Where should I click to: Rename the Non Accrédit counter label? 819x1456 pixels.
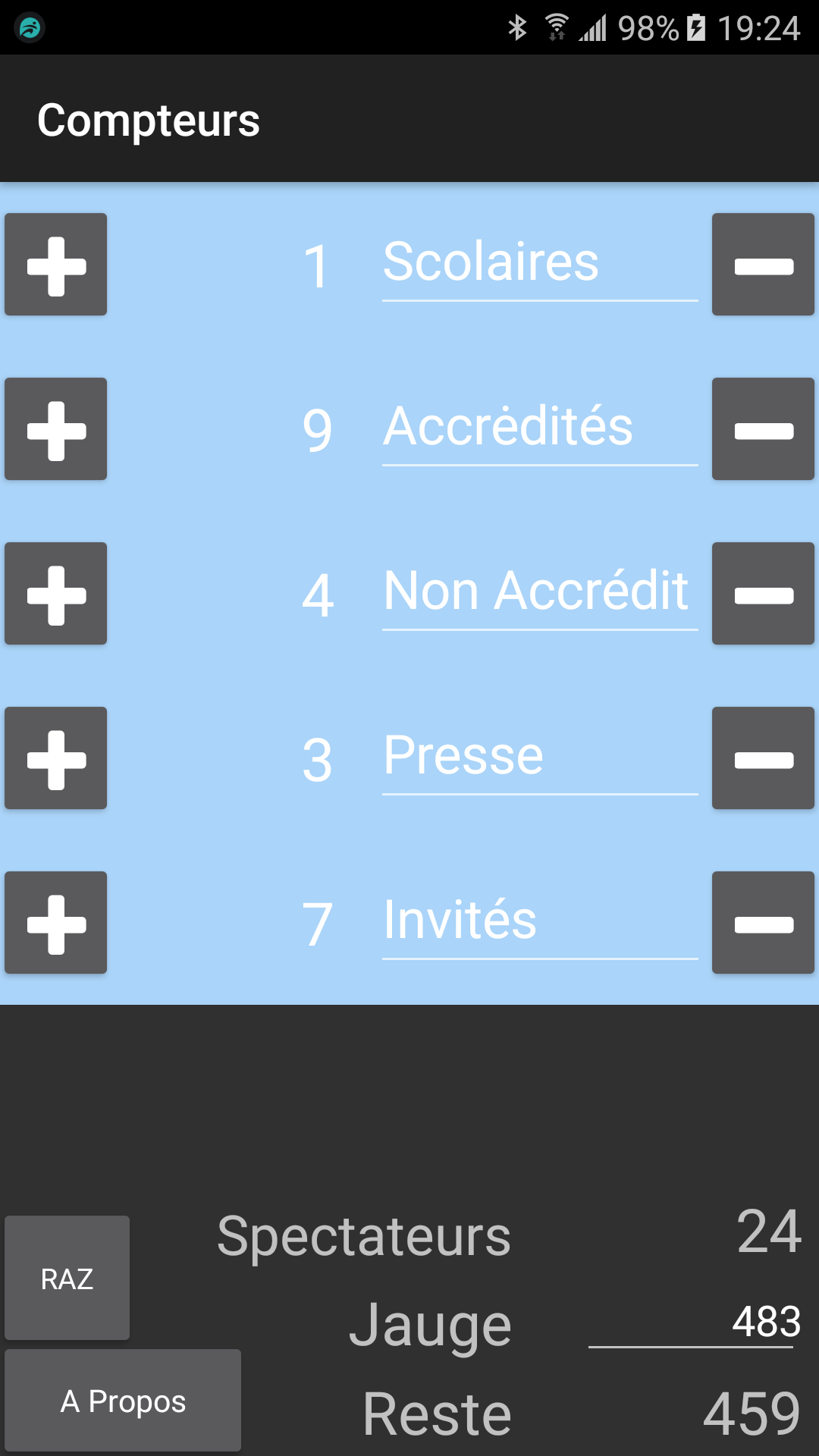539,592
